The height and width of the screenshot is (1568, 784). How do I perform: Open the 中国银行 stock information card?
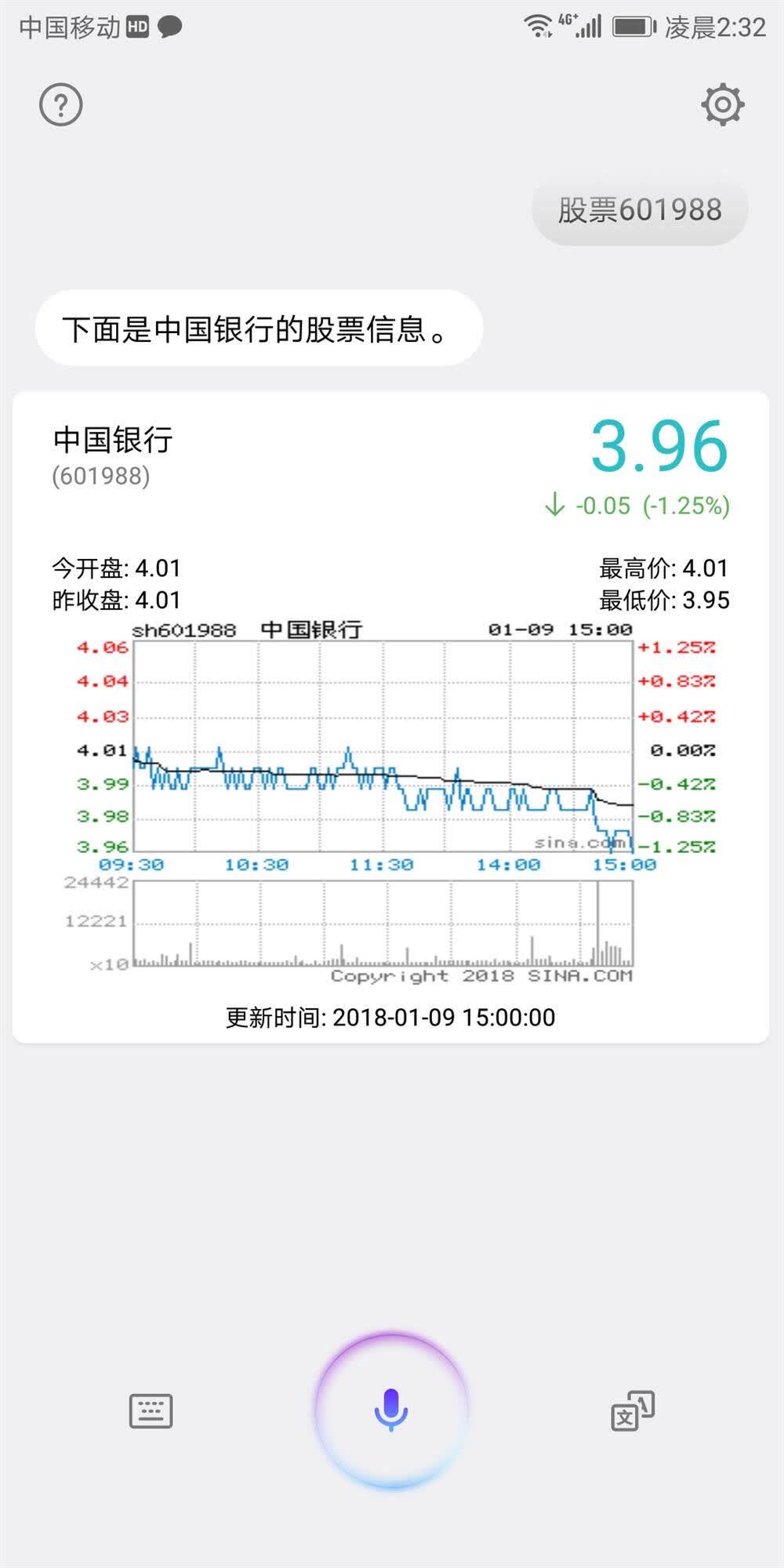click(390, 717)
